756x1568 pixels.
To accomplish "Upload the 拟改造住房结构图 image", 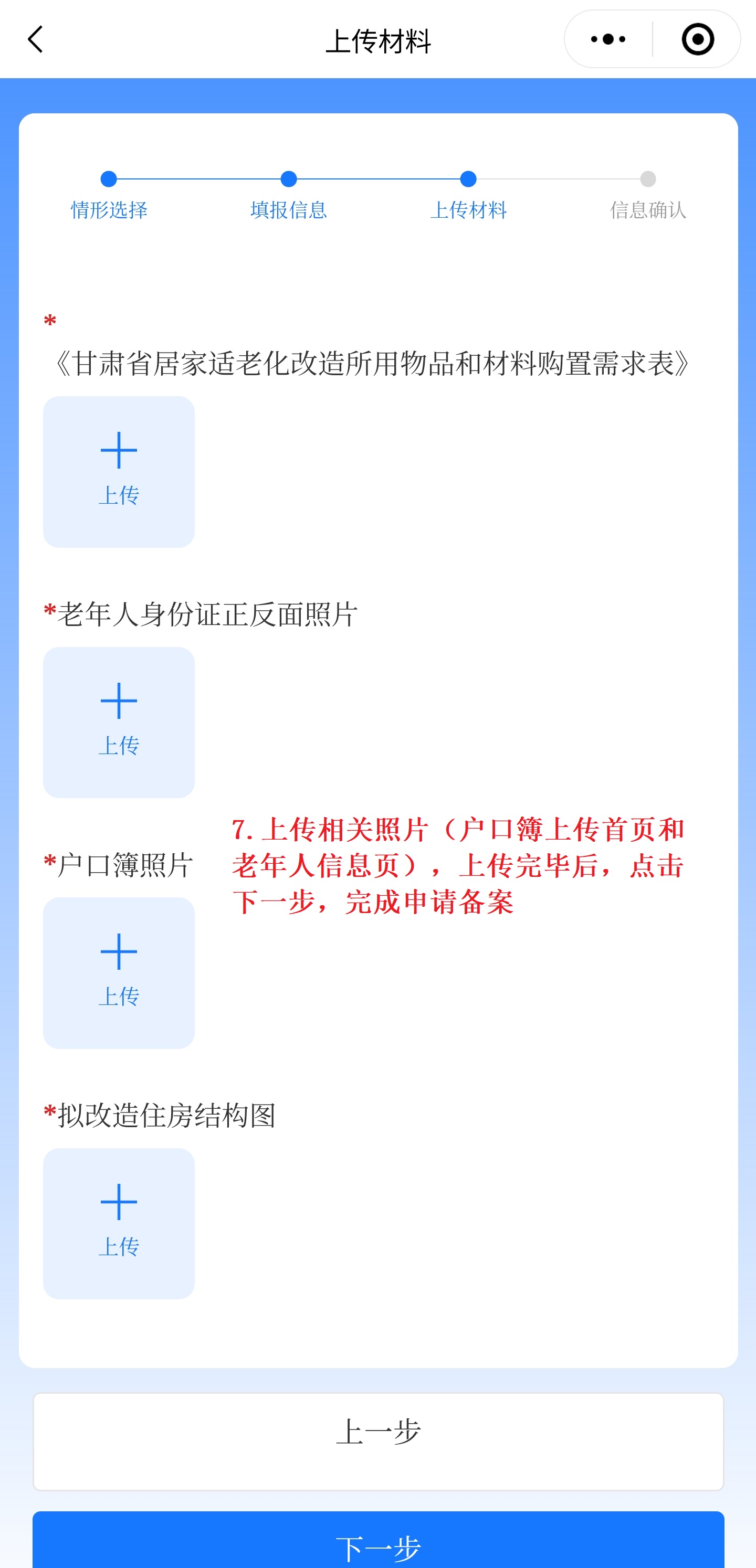I will (x=119, y=1223).
